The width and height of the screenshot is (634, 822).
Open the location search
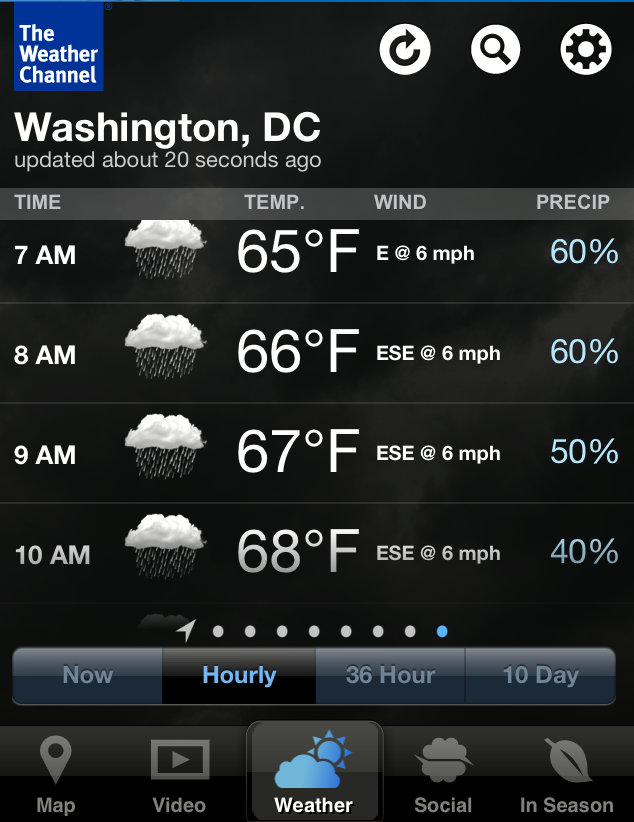496,48
